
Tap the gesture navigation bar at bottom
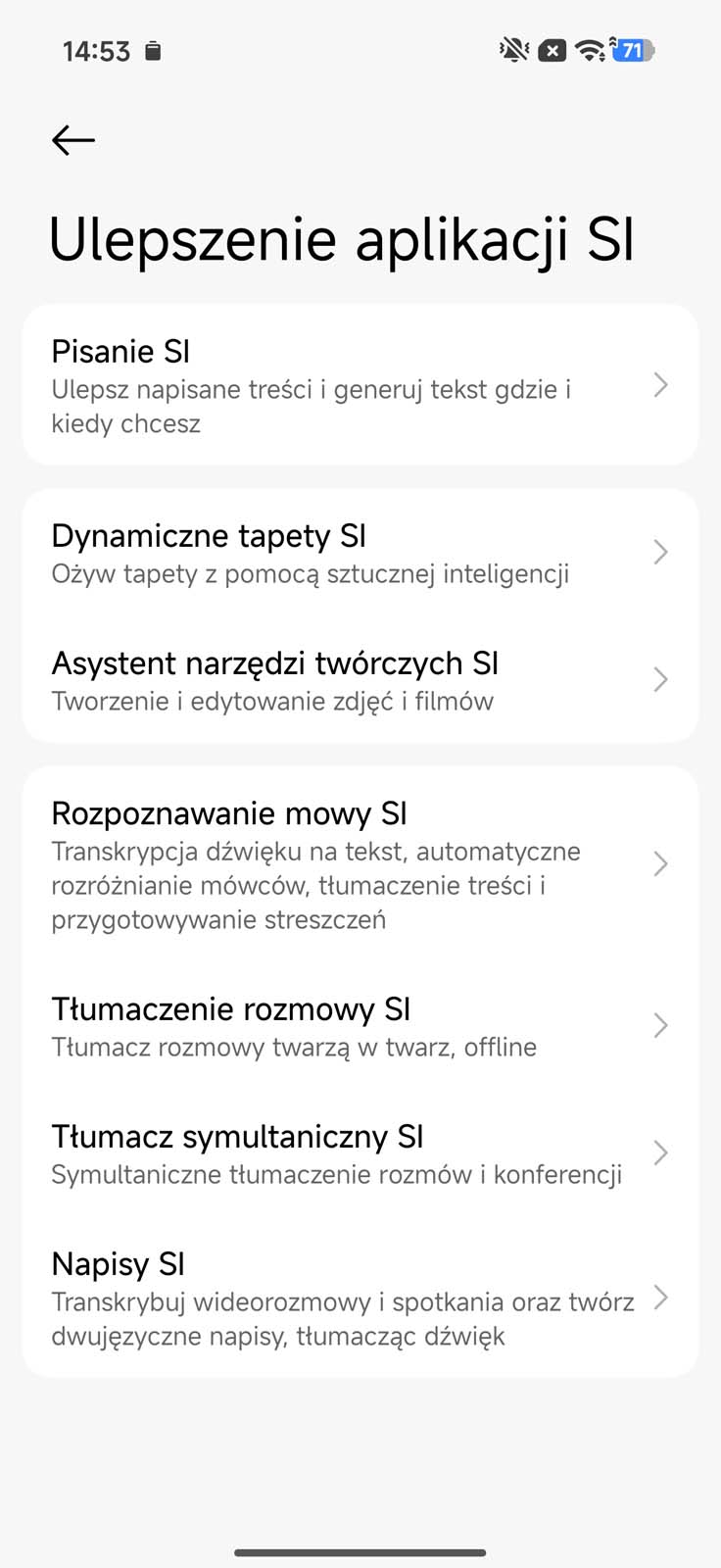coord(360,1552)
